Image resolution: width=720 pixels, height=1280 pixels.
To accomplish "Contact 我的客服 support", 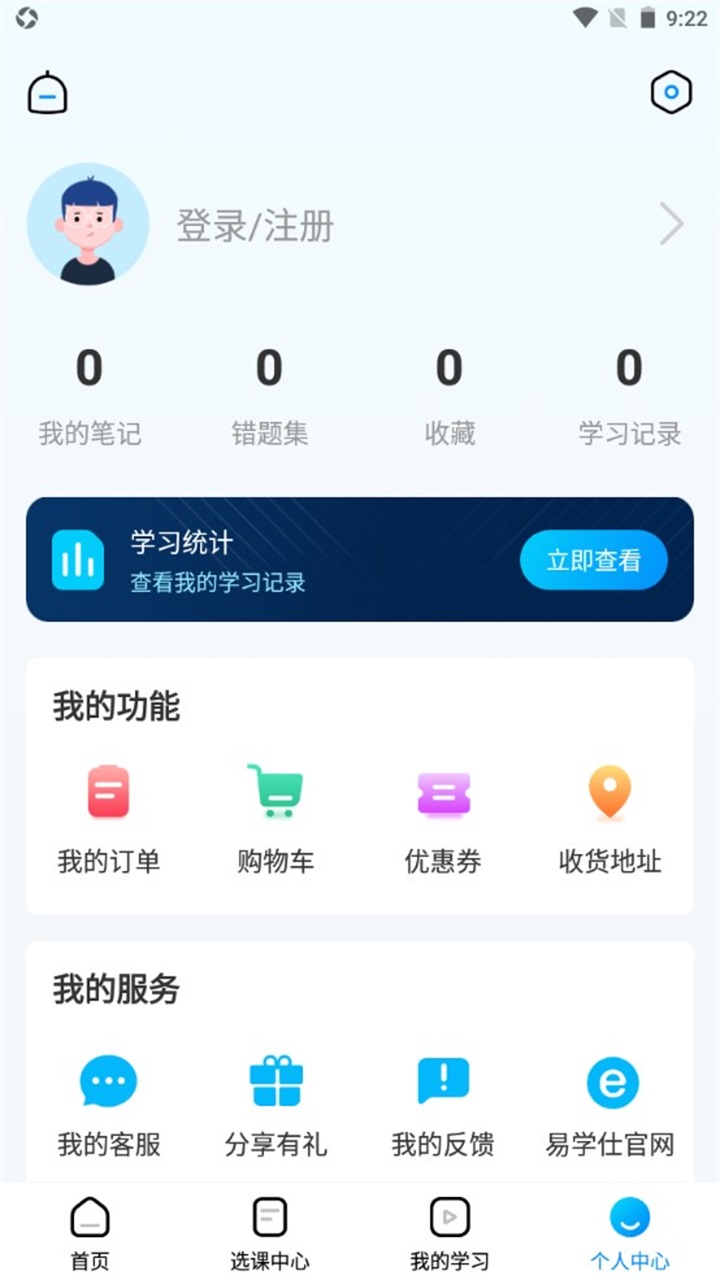I will point(108,1100).
